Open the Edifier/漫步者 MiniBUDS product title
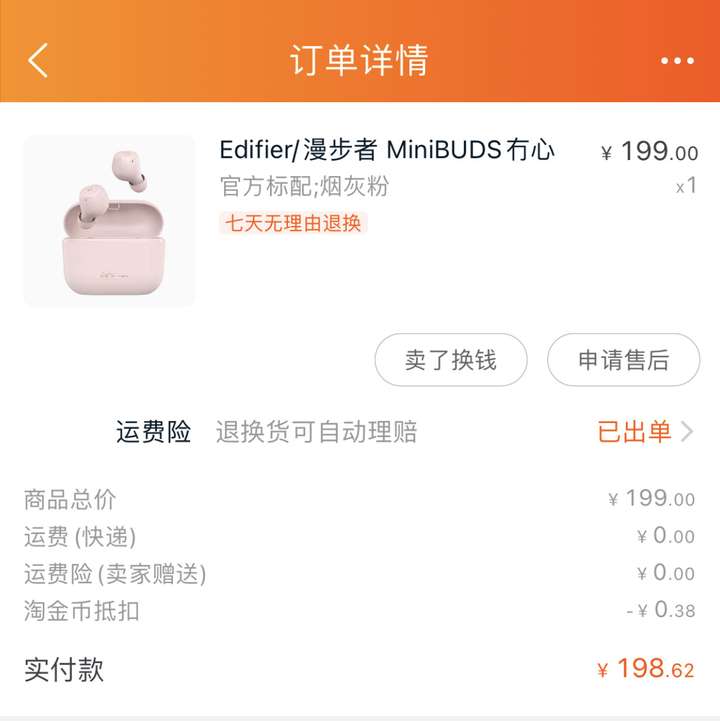This screenshot has height=721, width=720. [x=386, y=151]
